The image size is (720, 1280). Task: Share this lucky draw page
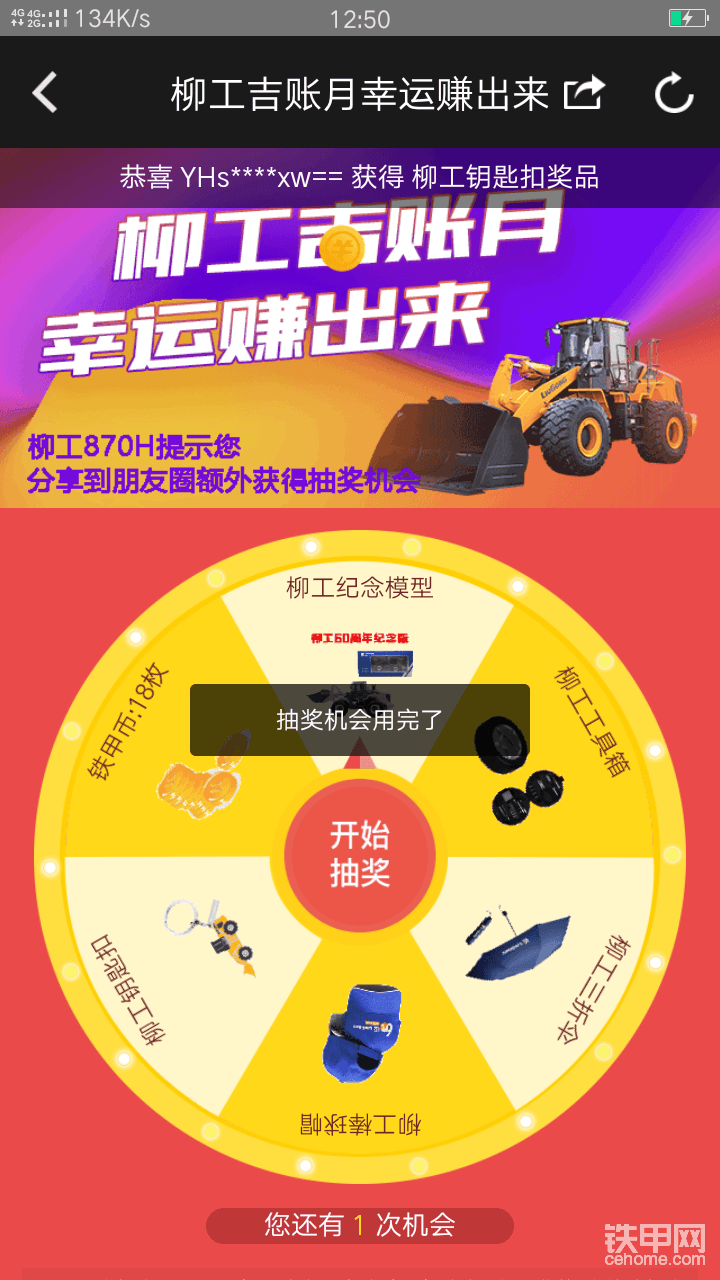click(585, 92)
